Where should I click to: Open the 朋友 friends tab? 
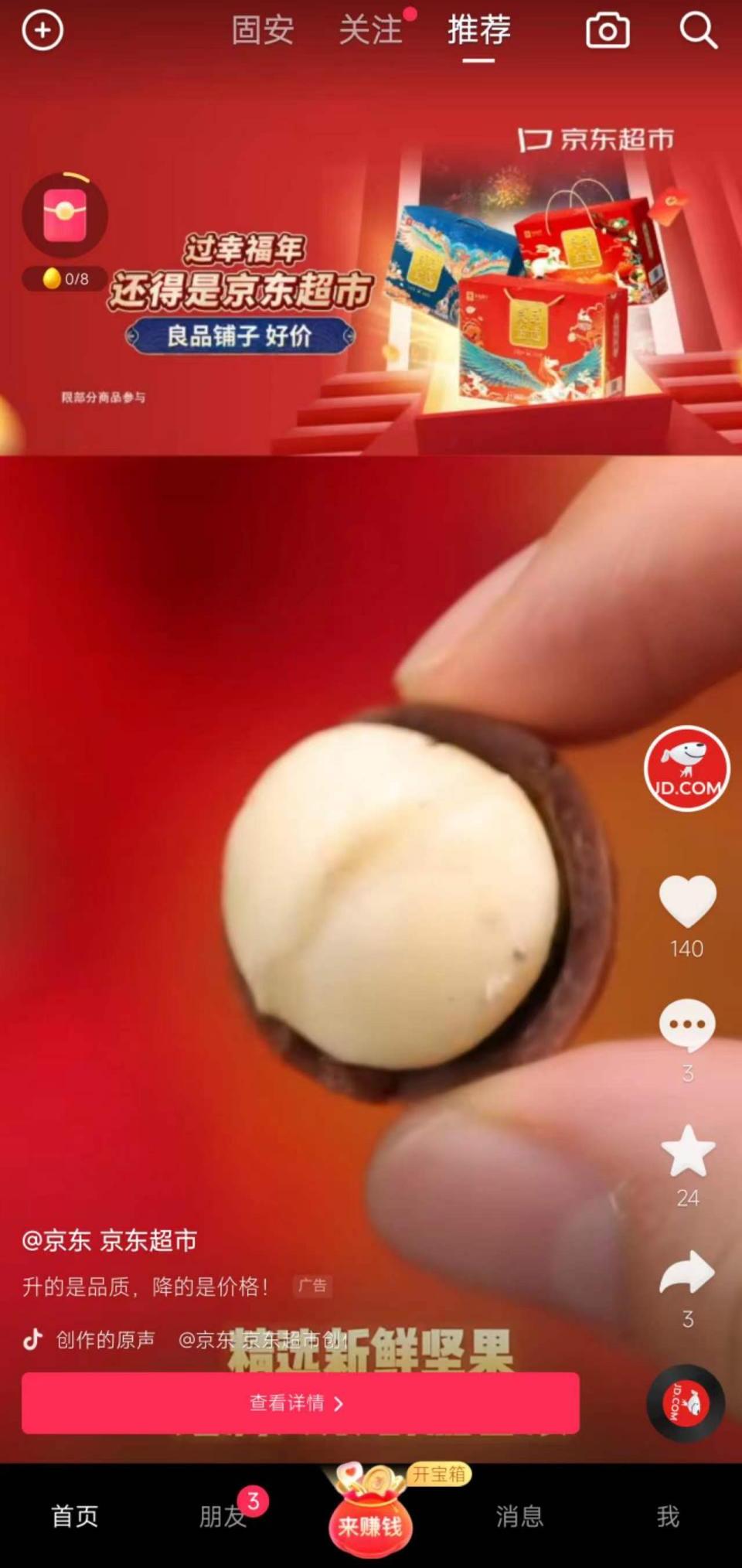(223, 1516)
